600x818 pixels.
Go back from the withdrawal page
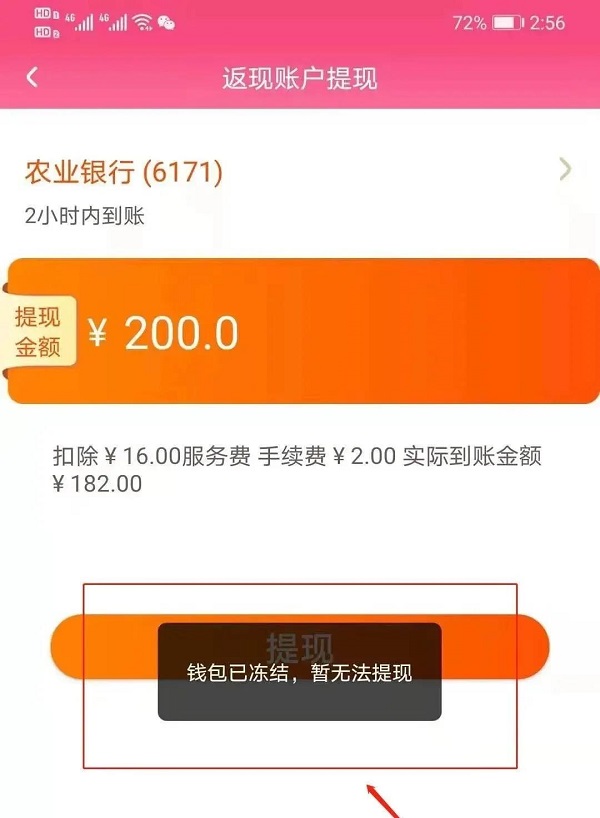coord(32,78)
